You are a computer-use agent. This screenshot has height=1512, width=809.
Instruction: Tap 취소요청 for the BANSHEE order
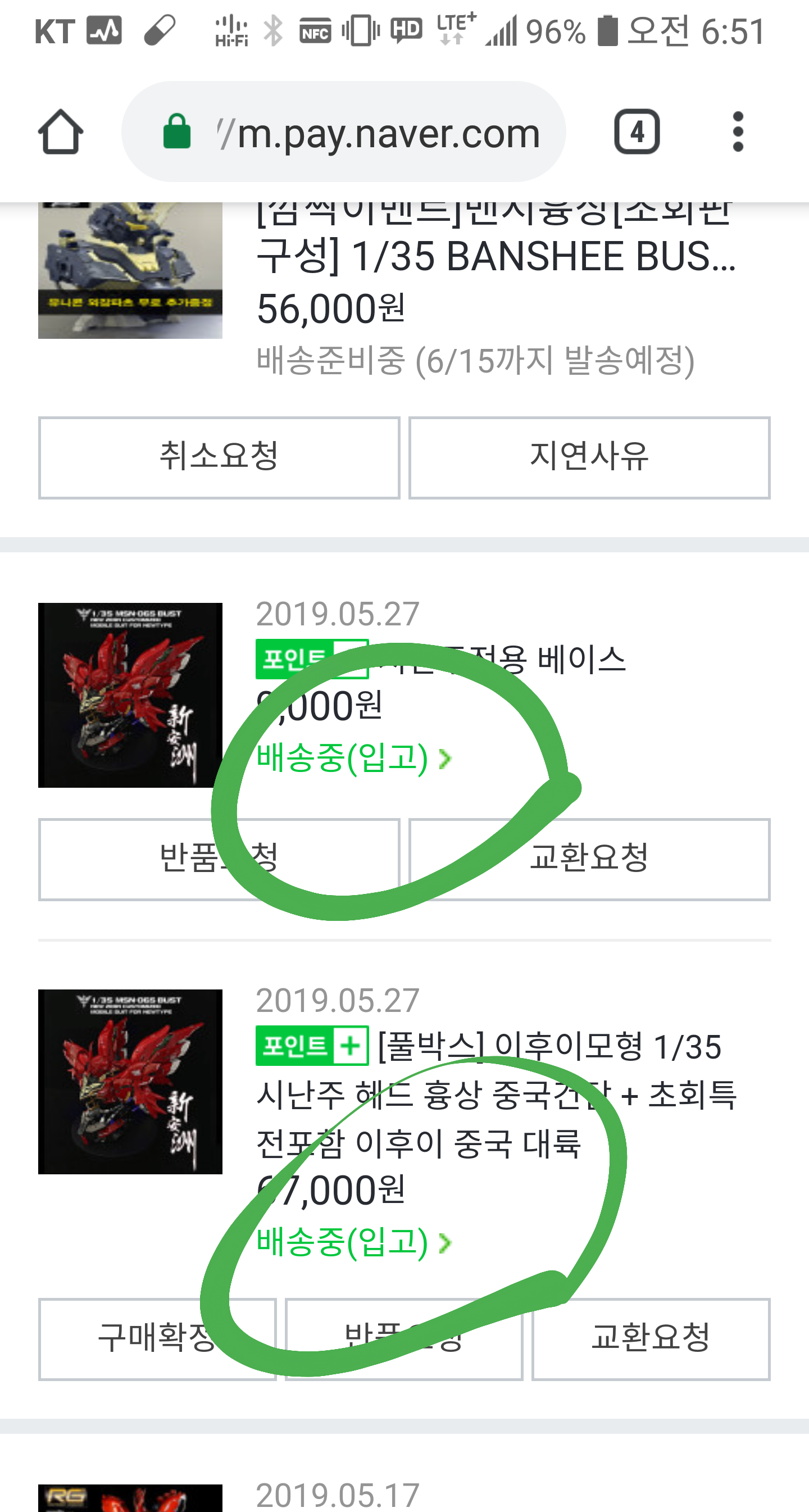tap(219, 457)
